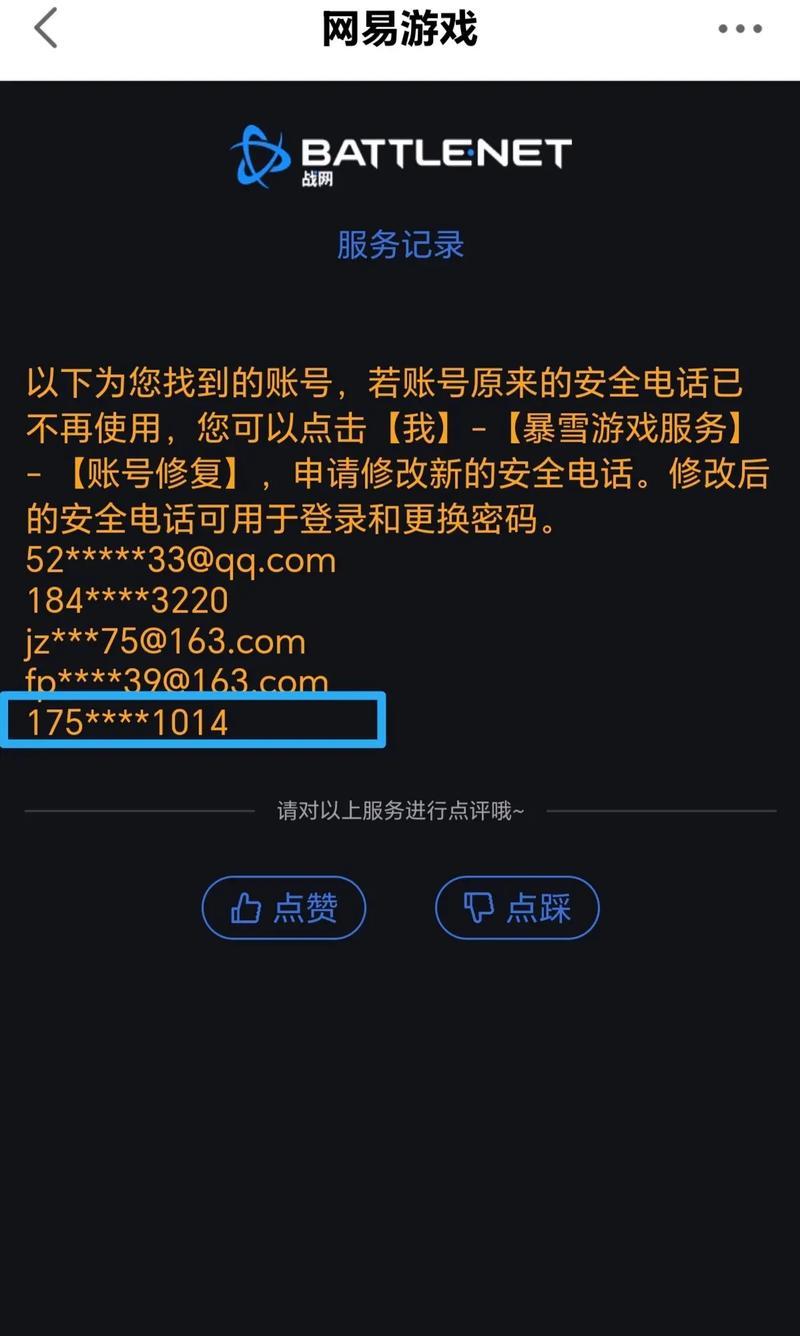800x1336 pixels.
Task: Open the three-dot overflow menu
Action: (740, 29)
